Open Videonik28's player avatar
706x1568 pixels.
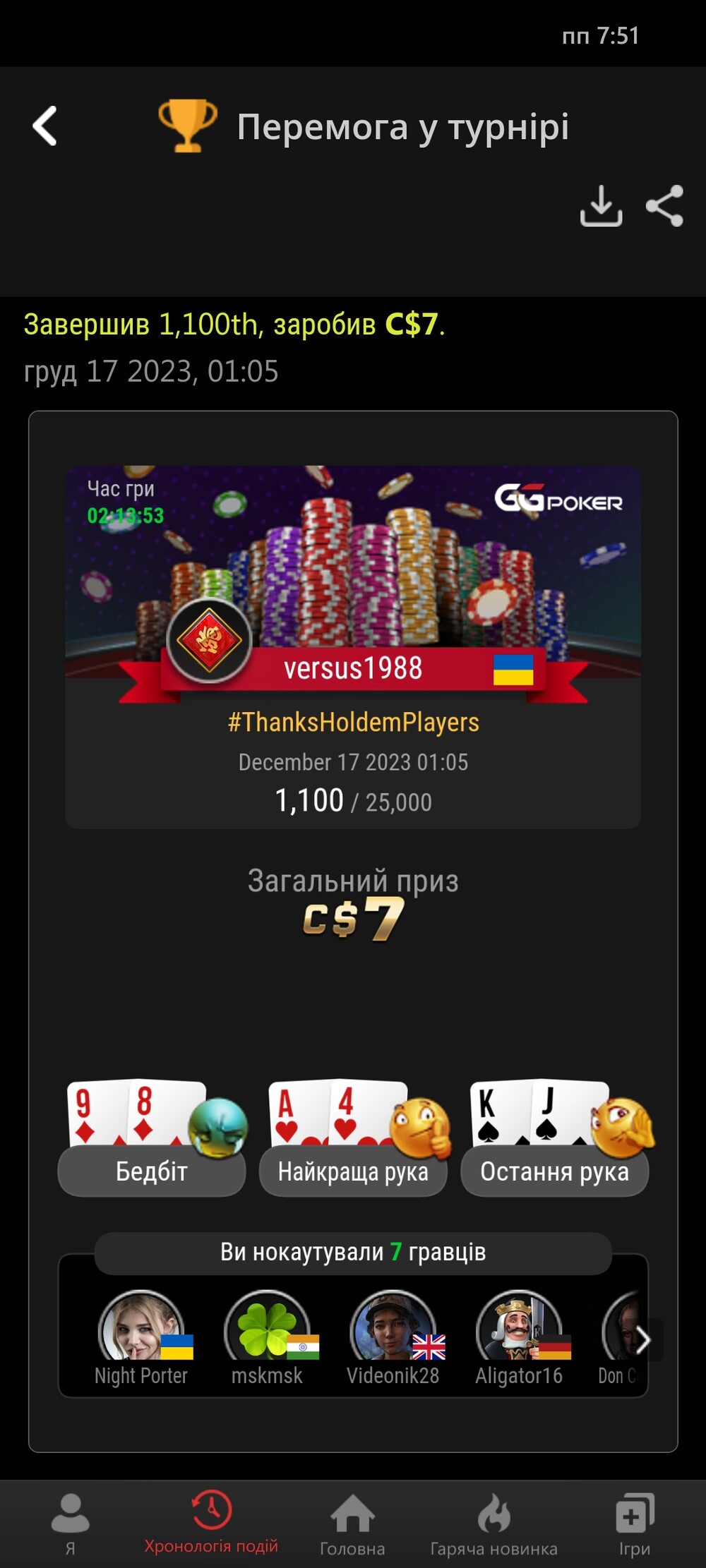(x=393, y=1328)
